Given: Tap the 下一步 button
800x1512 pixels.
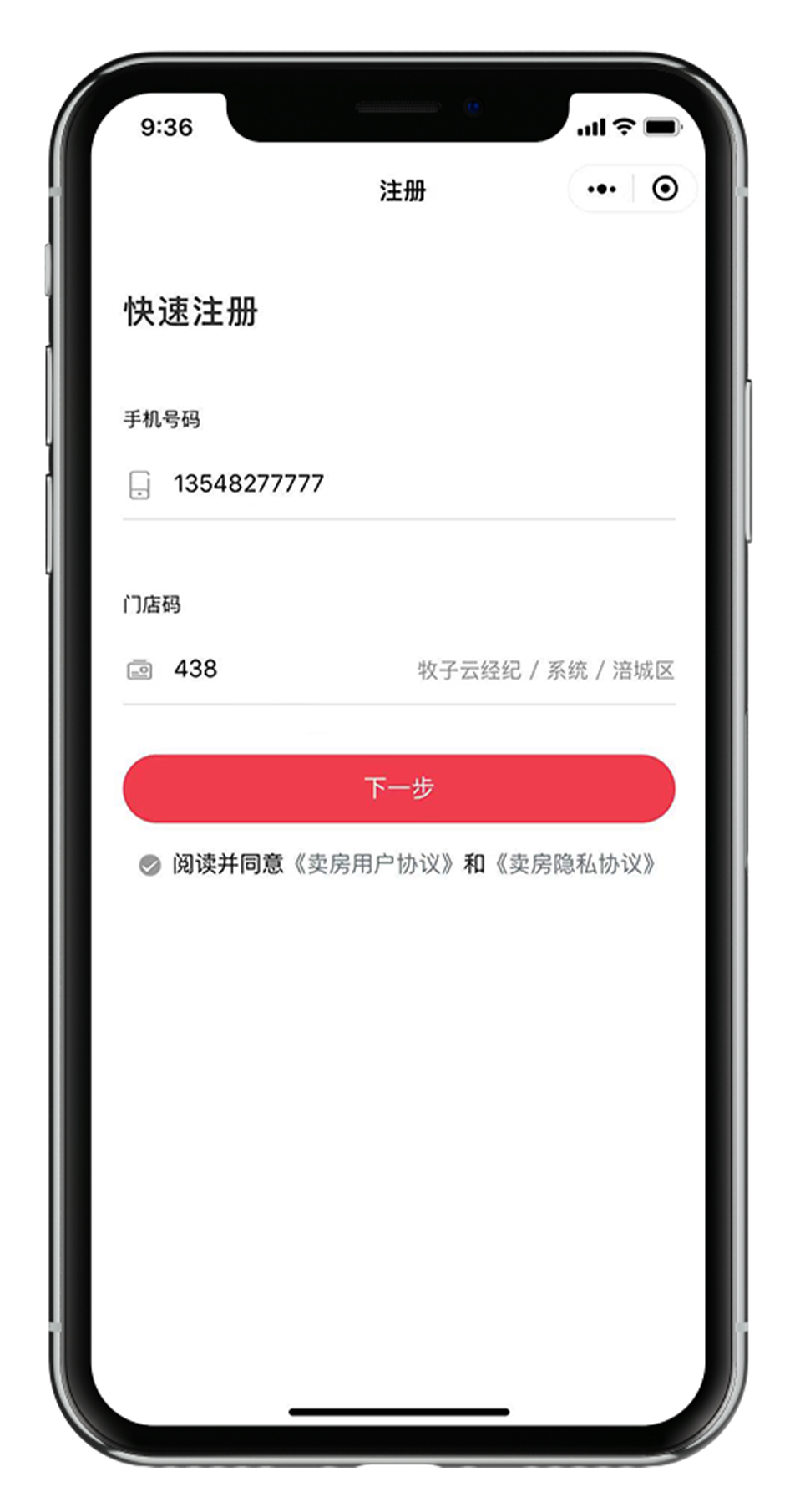Looking at the screenshot, I should (398, 788).
